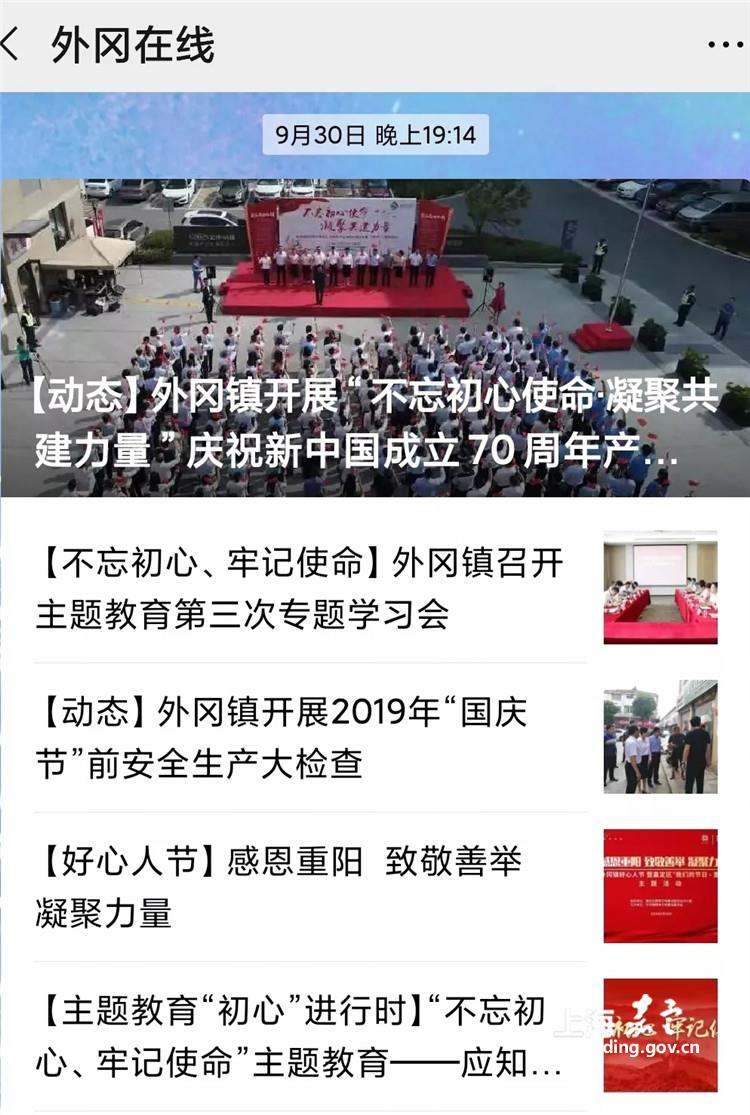Open the three-dot overflow menu

[x=725, y=45]
